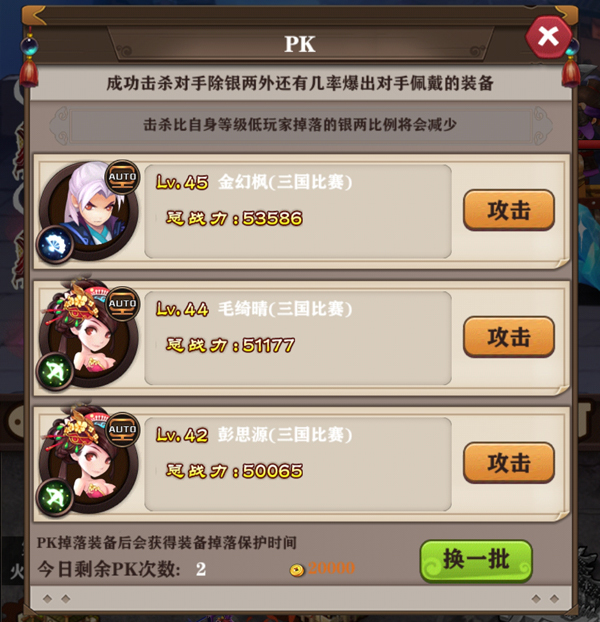The height and width of the screenshot is (622, 600).
Task: Close the PK dialog
Action: [x=548, y=38]
